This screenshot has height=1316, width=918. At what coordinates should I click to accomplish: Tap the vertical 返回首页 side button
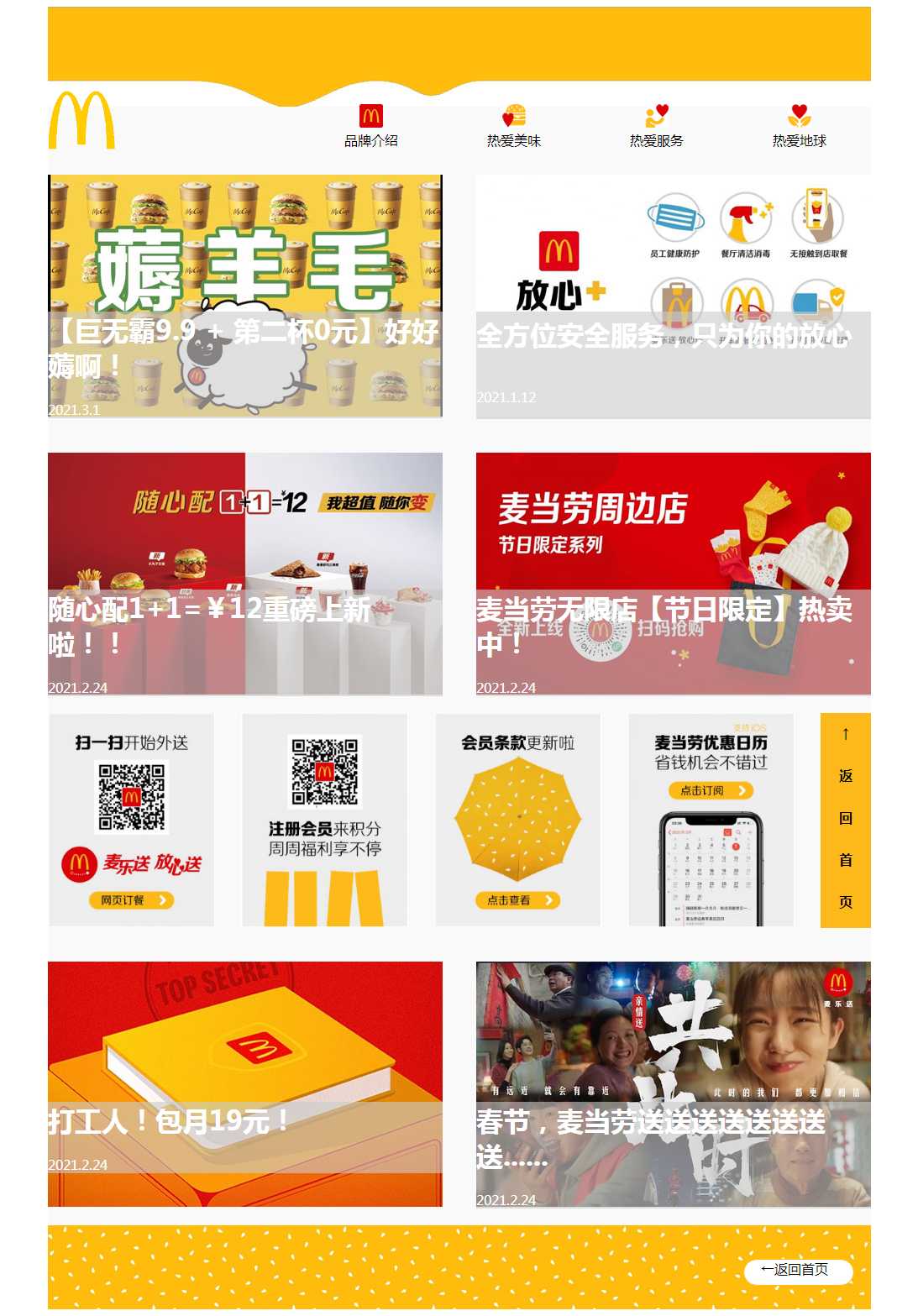pos(845,820)
